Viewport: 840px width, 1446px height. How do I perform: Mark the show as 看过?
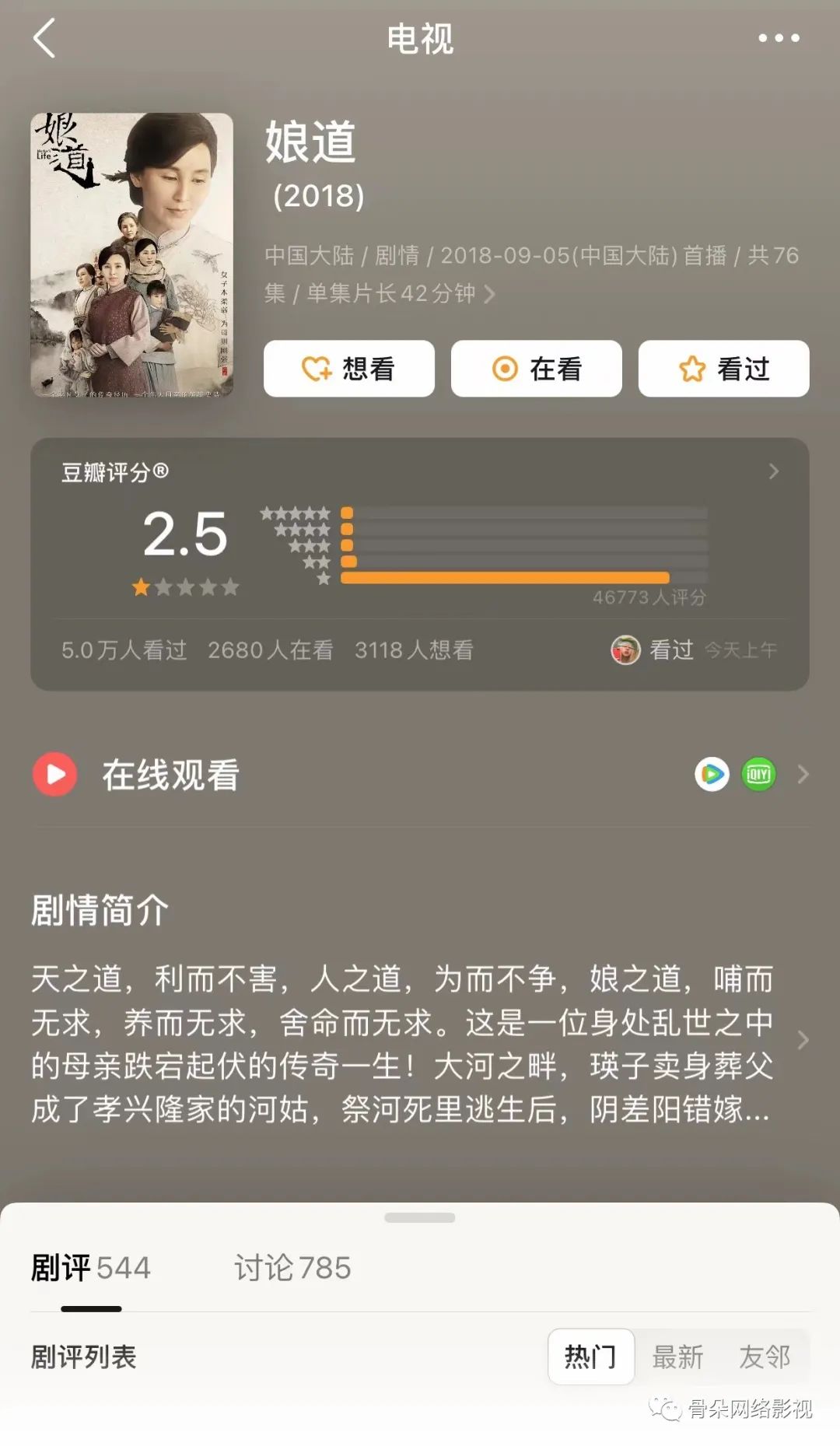click(x=723, y=369)
